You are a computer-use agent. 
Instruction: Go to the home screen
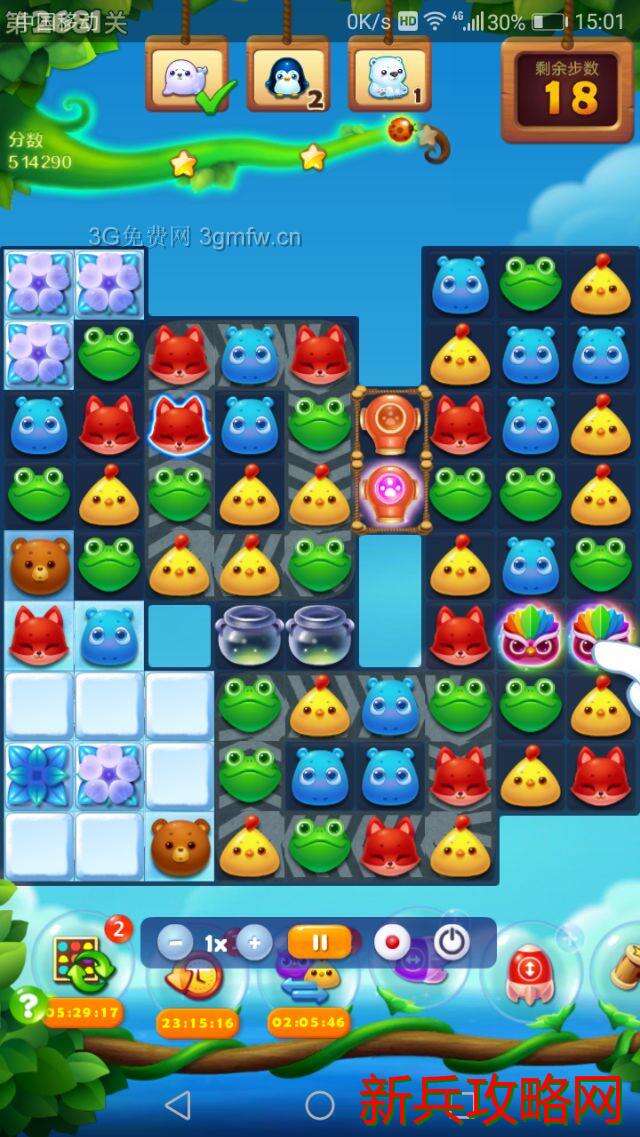click(320, 1104)
